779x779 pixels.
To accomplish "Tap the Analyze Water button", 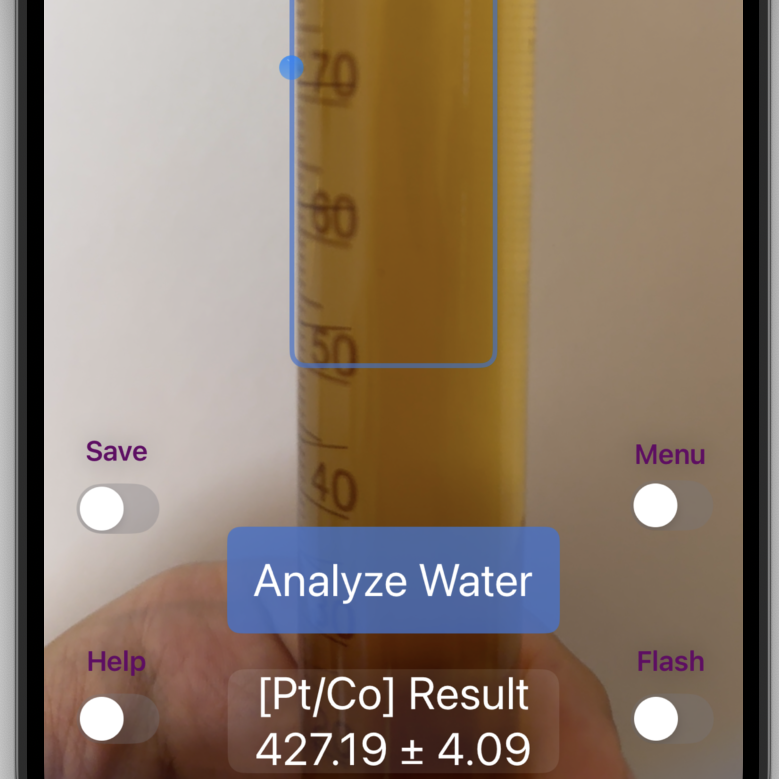I will click(393, 580).
